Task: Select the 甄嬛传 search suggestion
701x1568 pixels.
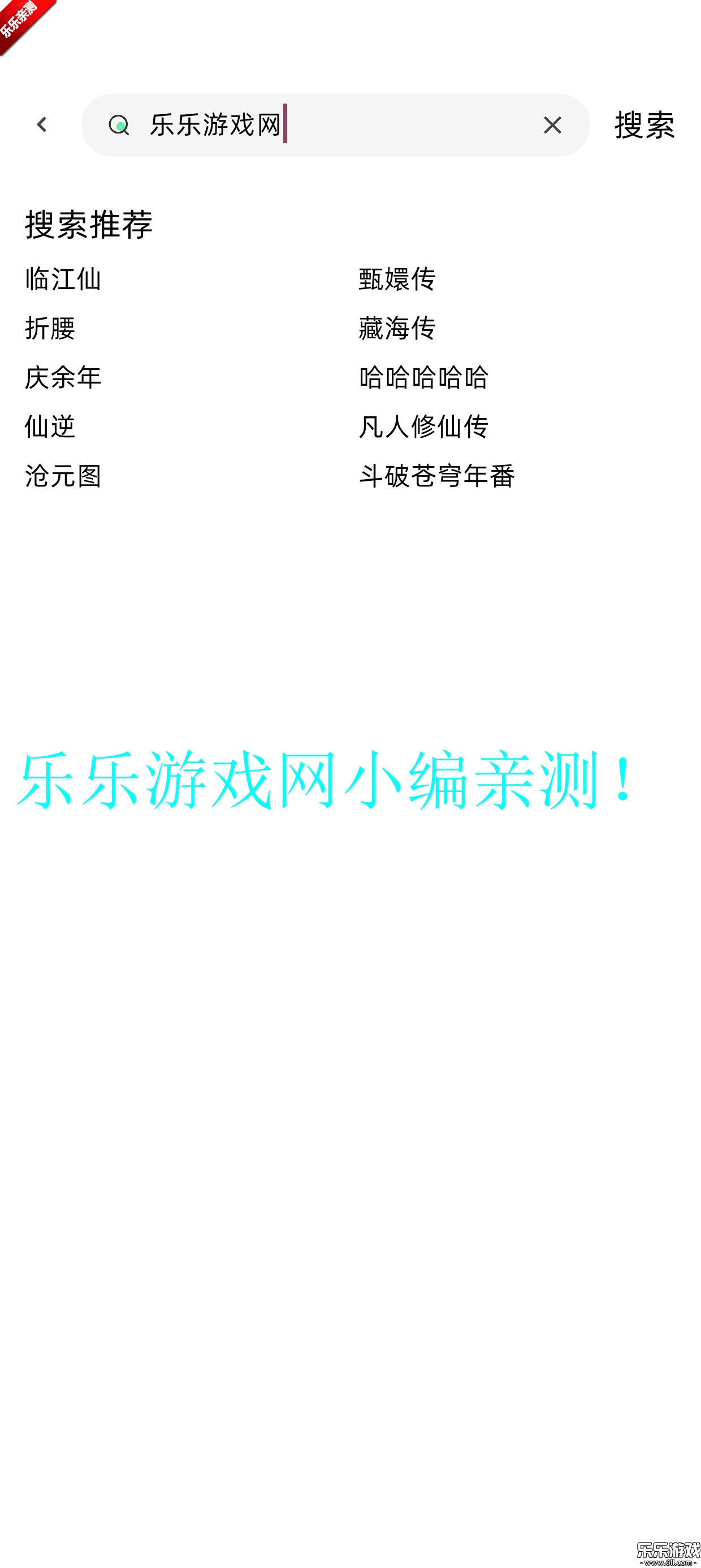Action: (x=397, y=279)
